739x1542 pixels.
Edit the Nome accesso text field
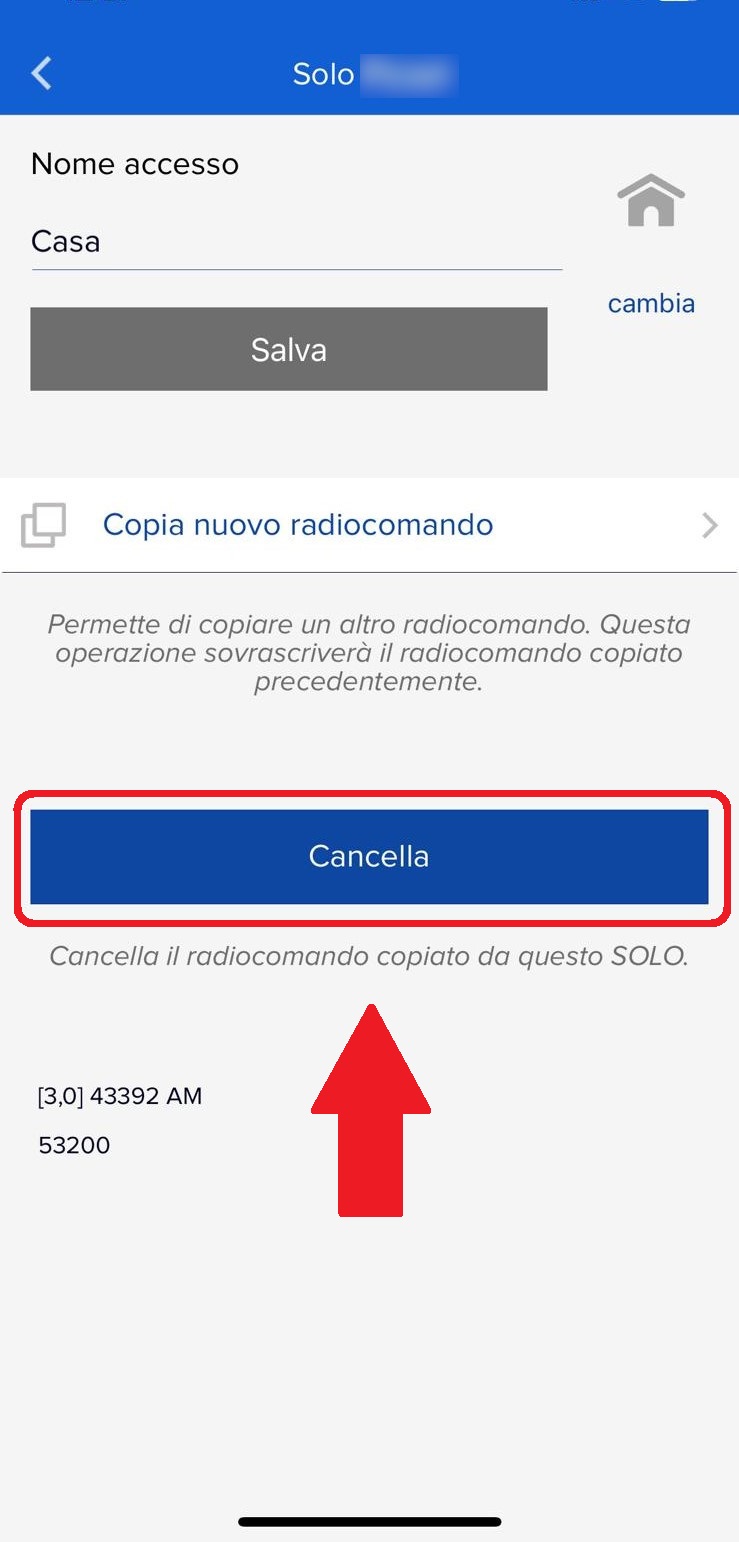point(295,243)
